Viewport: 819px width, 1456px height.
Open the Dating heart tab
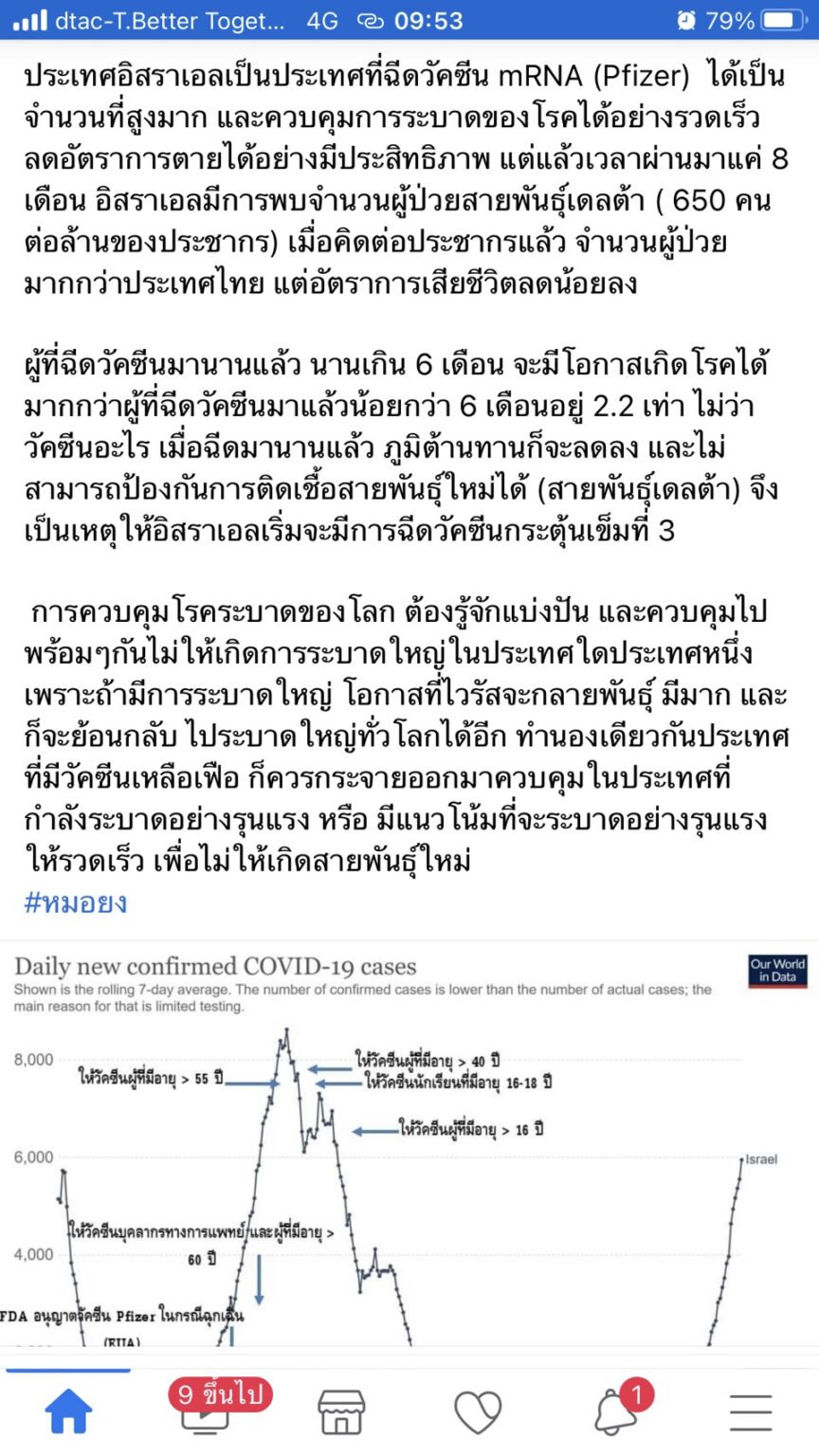click(x=478, y=1412)
